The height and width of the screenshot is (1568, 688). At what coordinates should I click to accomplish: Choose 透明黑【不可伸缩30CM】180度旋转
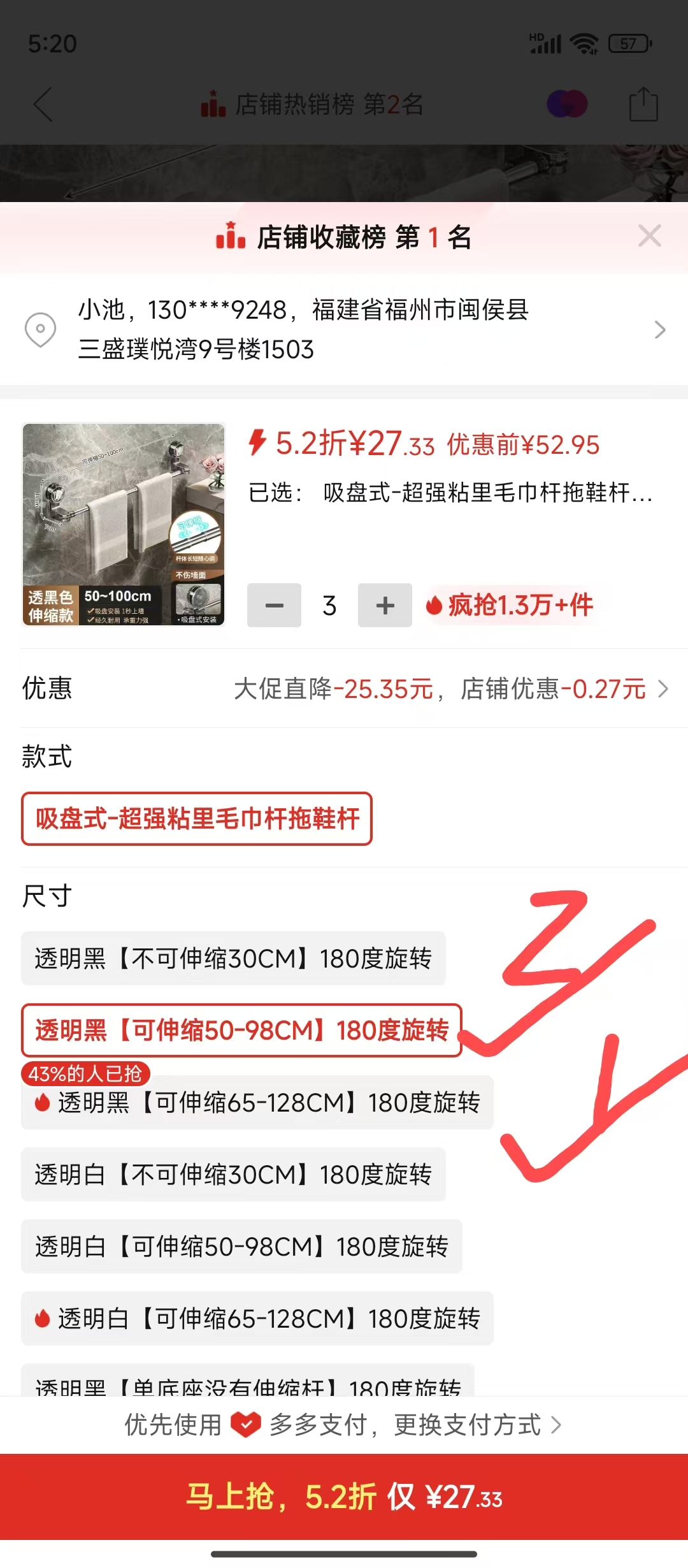tap(233, 959)
